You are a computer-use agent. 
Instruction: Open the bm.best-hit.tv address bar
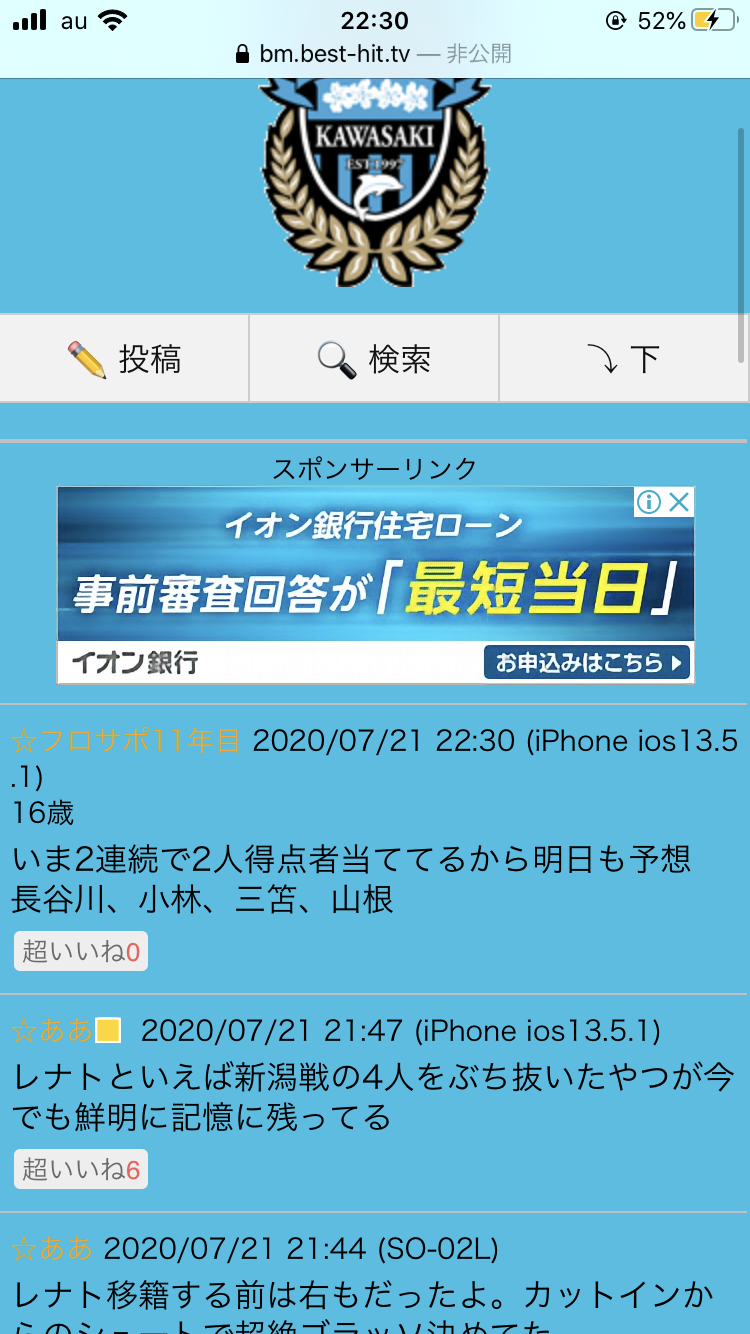pyautogui.click(x=374, y=54)
